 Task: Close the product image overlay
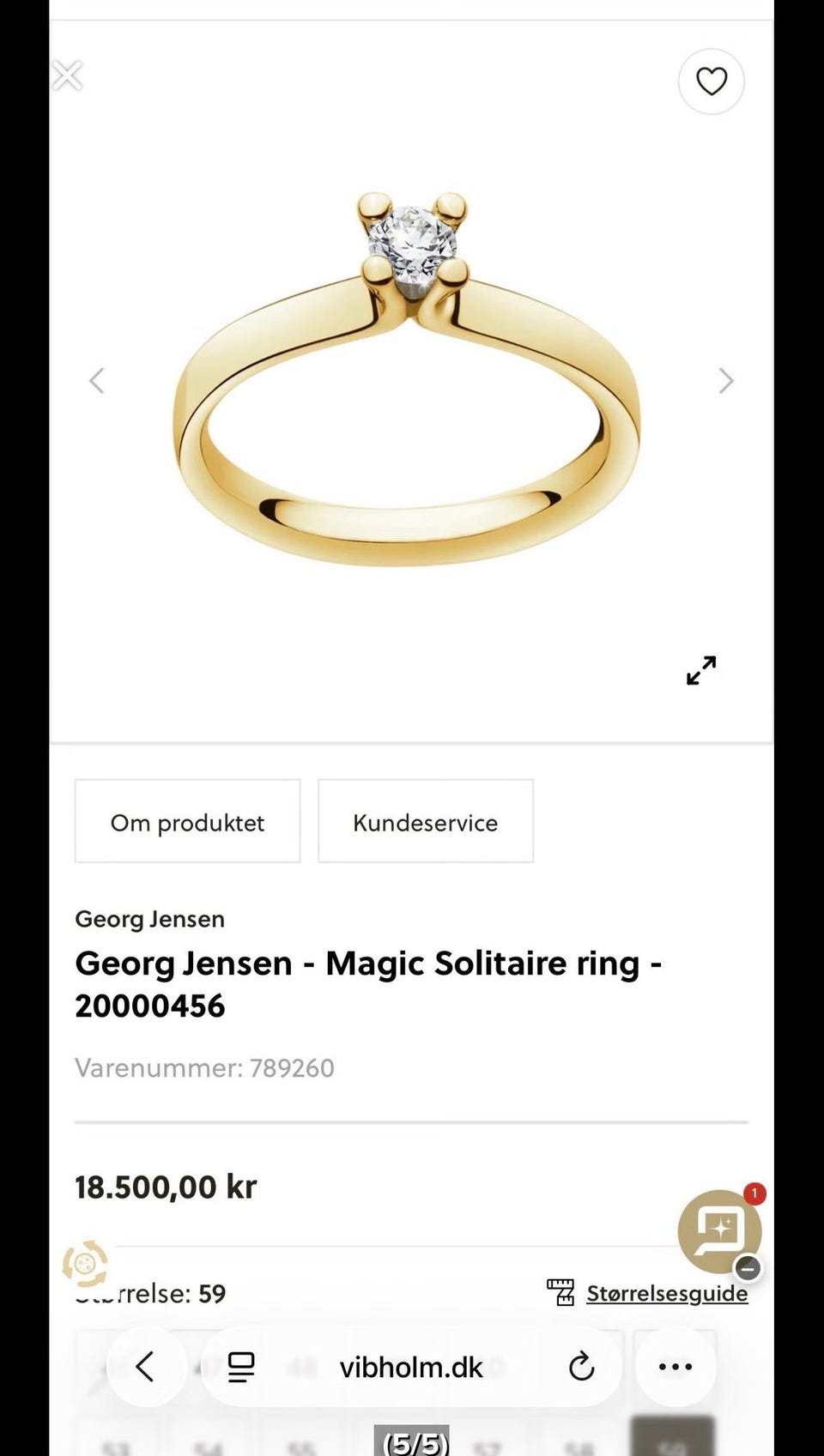click(66, 76)
